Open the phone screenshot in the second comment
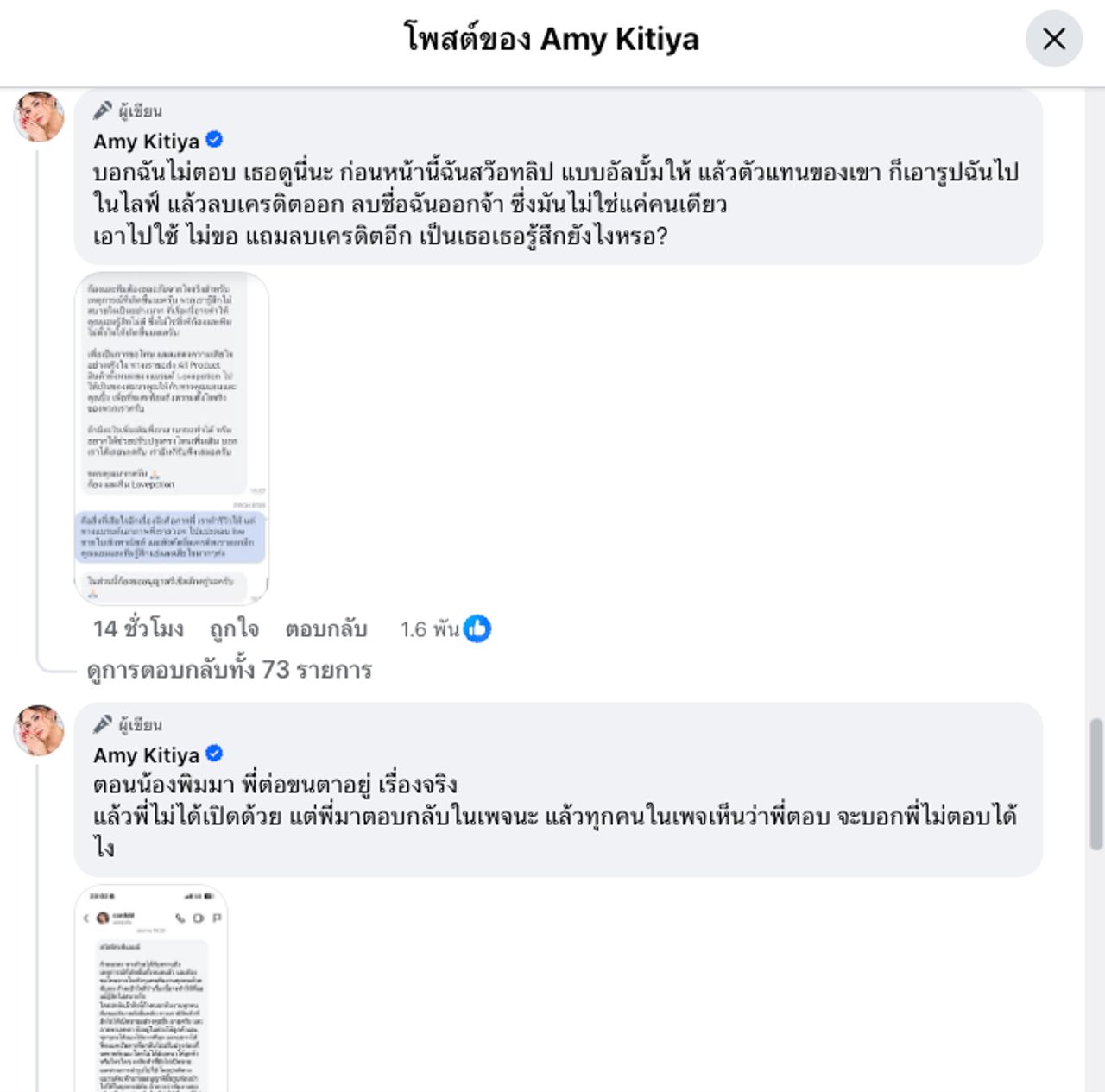The width and height of the screenshot is (1105, 1092). pyautogui.click(x=151, y=988)
